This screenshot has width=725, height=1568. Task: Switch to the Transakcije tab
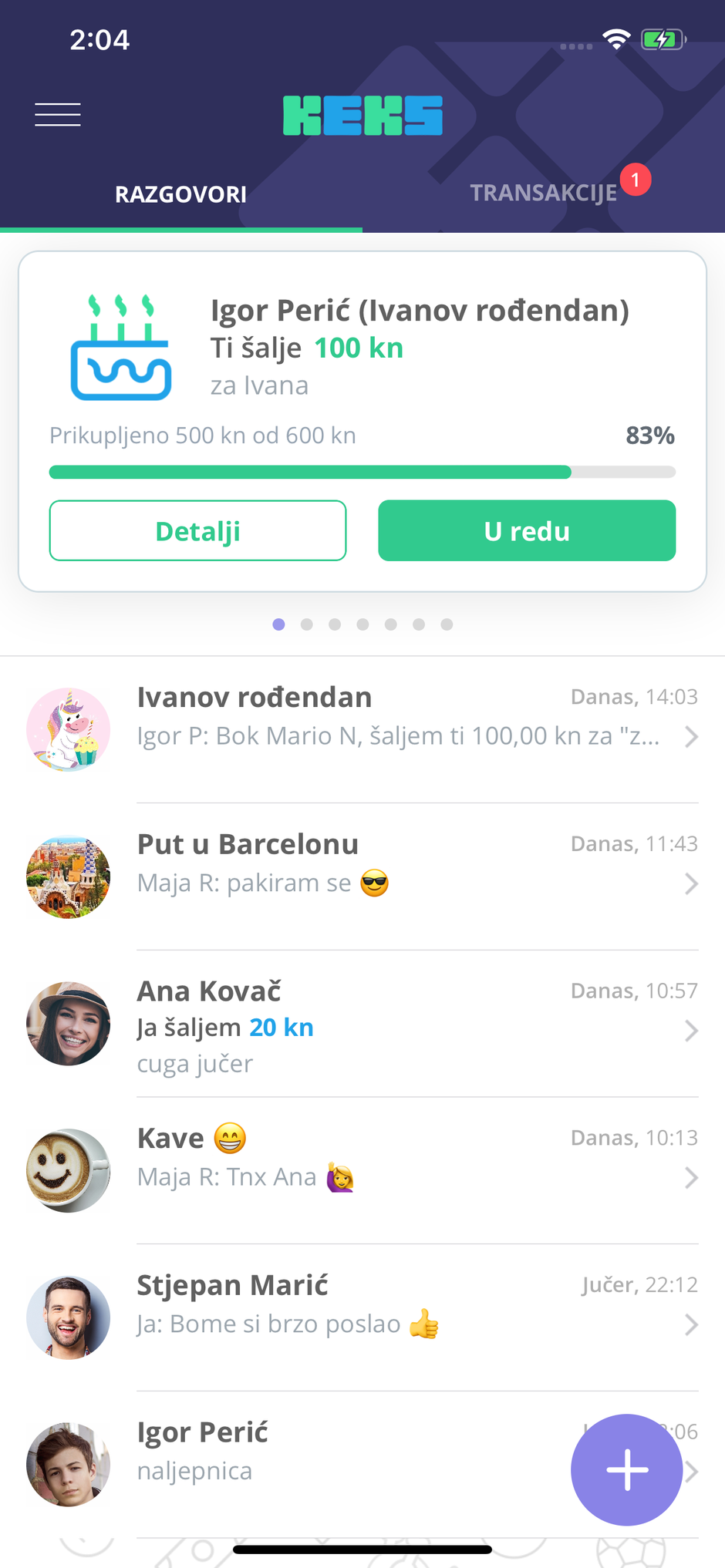tap(544, 193)
